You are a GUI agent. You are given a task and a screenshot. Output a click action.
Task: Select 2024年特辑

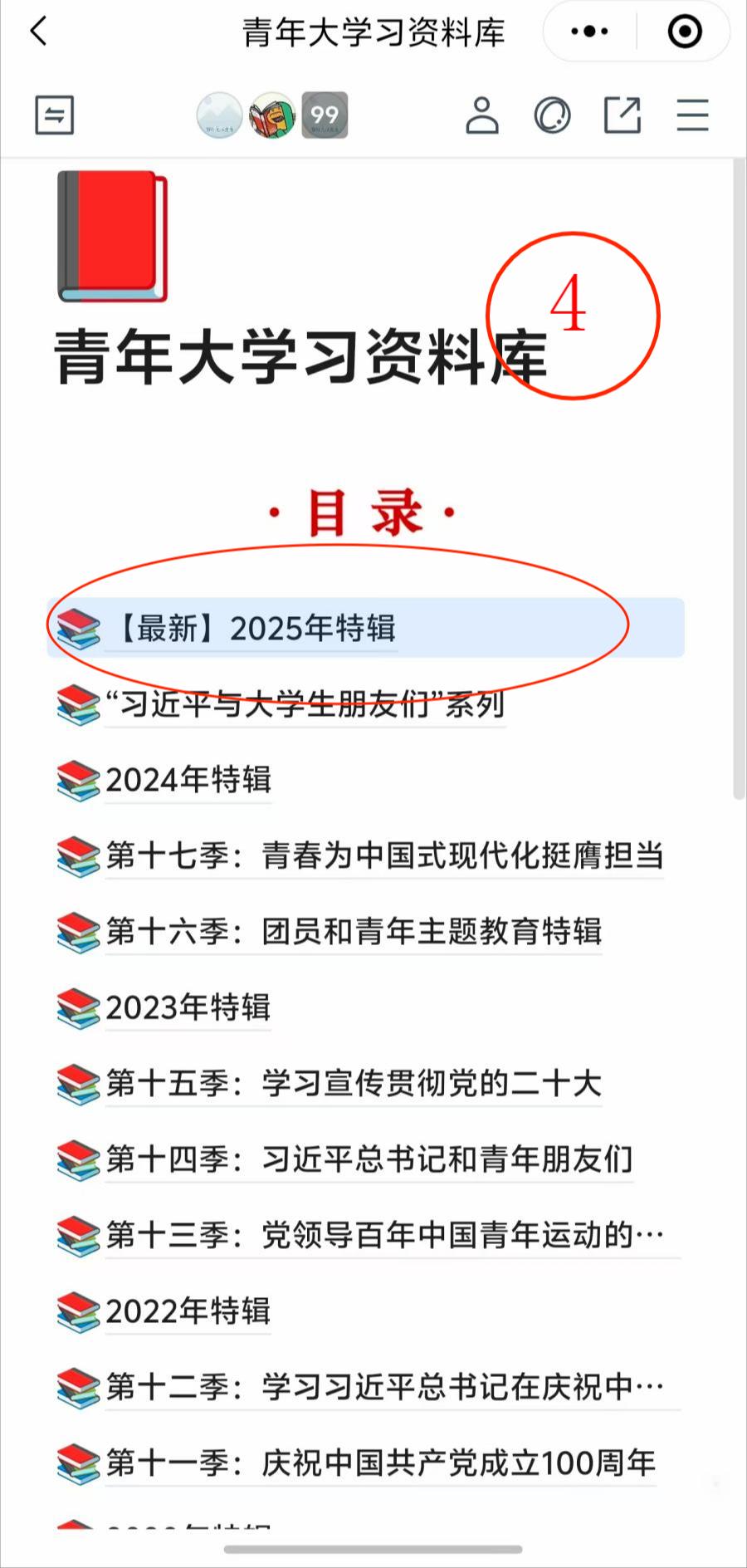coord(188,780)
